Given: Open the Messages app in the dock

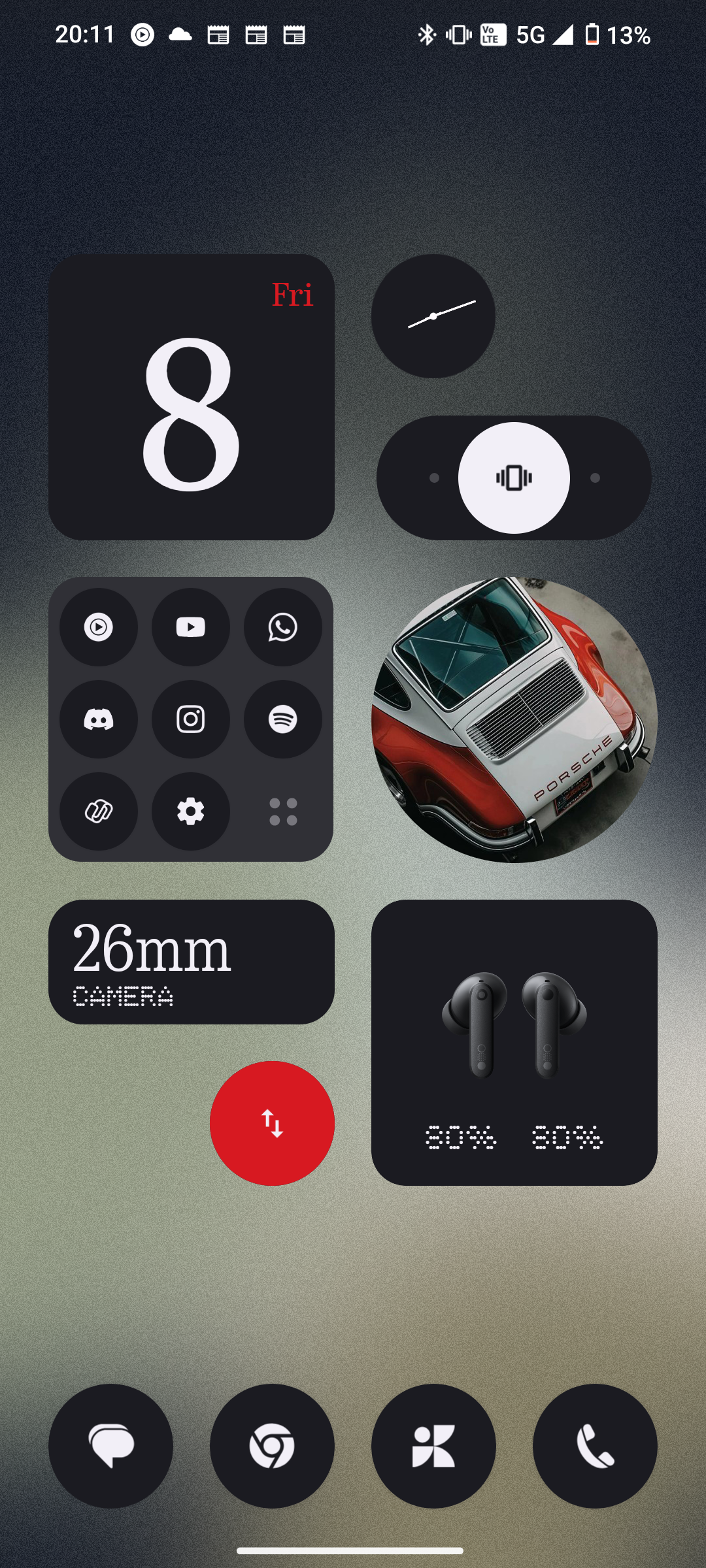Looking at the screenshot, I should tap(110, 1446).
